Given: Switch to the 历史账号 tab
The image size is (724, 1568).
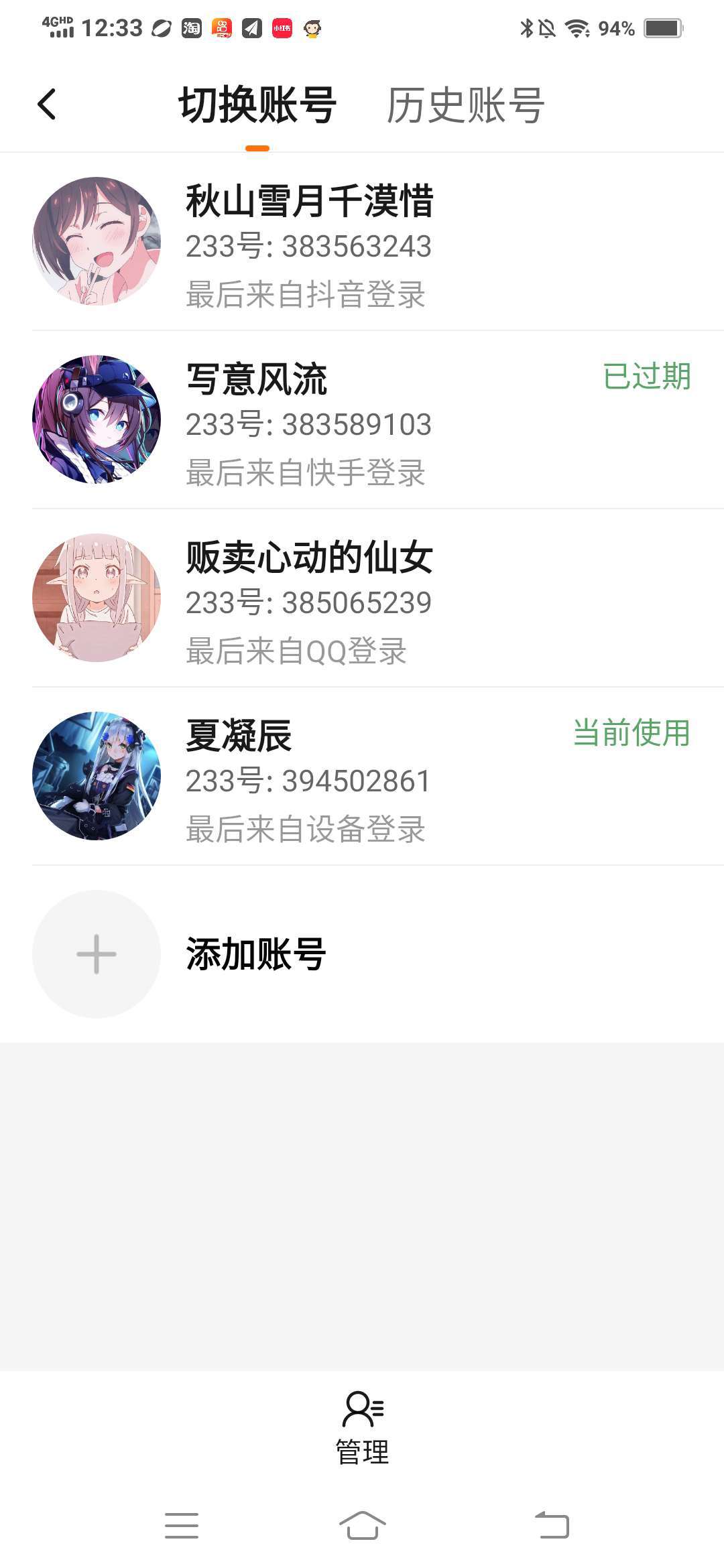Looking at the screenshot, I should coord(465,106).
